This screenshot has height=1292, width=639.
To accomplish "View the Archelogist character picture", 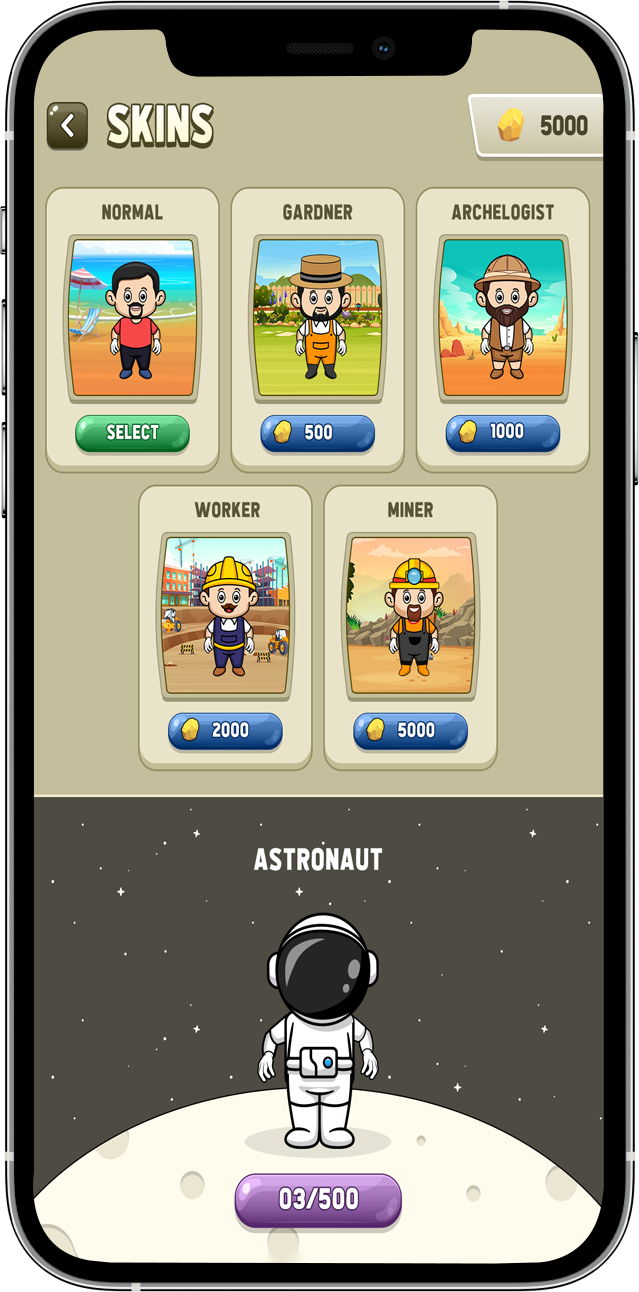I will tap(502, 318).
